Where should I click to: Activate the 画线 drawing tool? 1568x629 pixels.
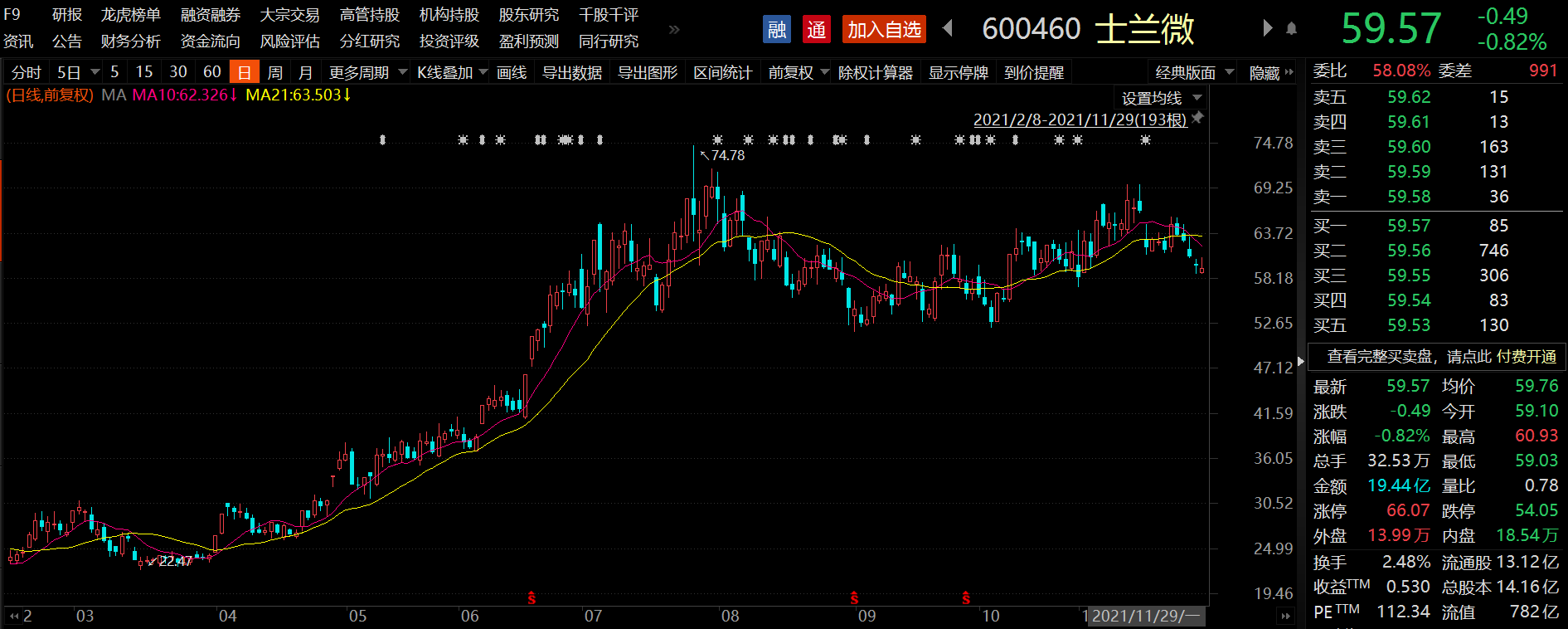point(512,73)
